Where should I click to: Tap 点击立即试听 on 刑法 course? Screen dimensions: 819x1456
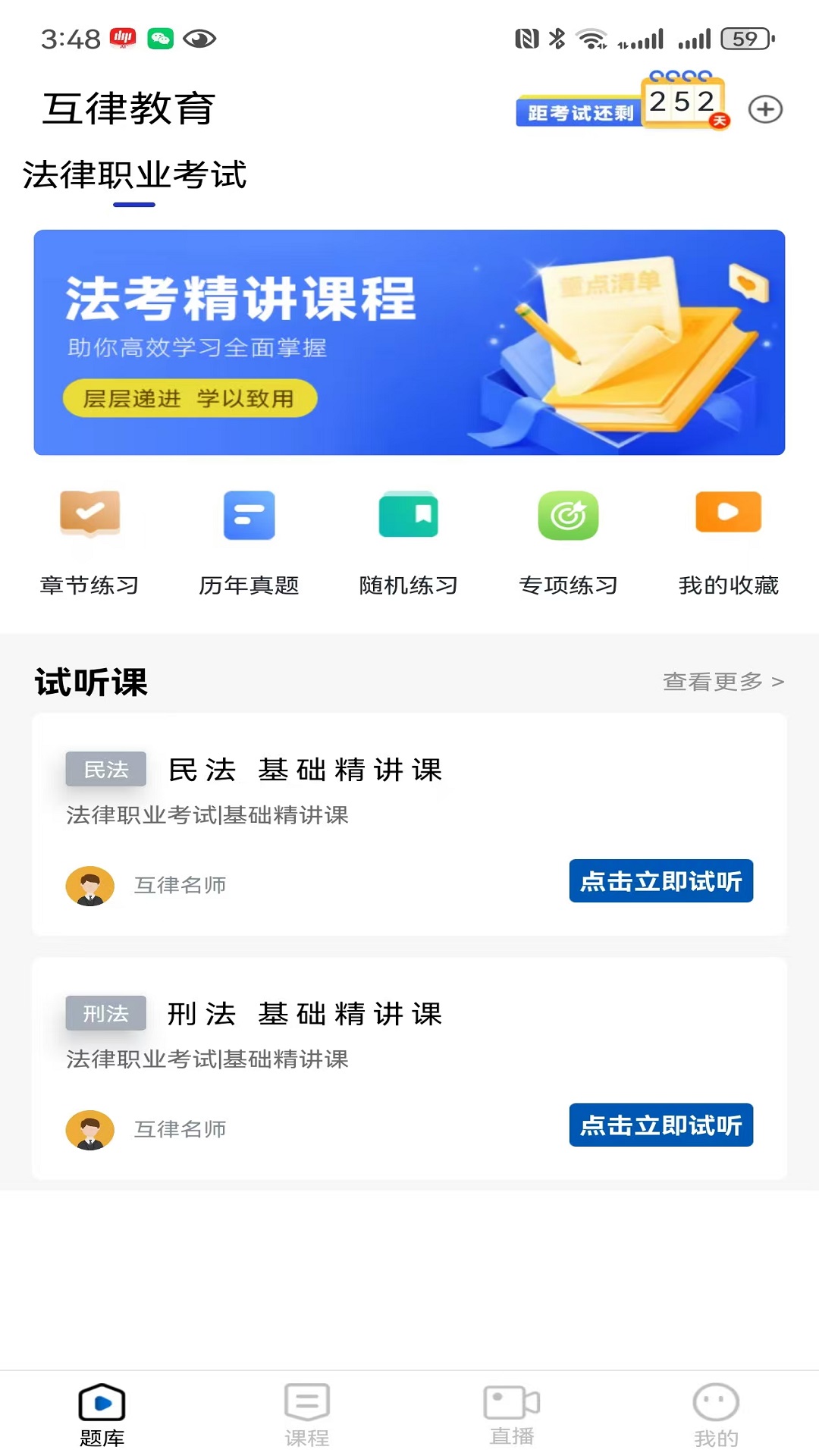tap(661, 1126)
